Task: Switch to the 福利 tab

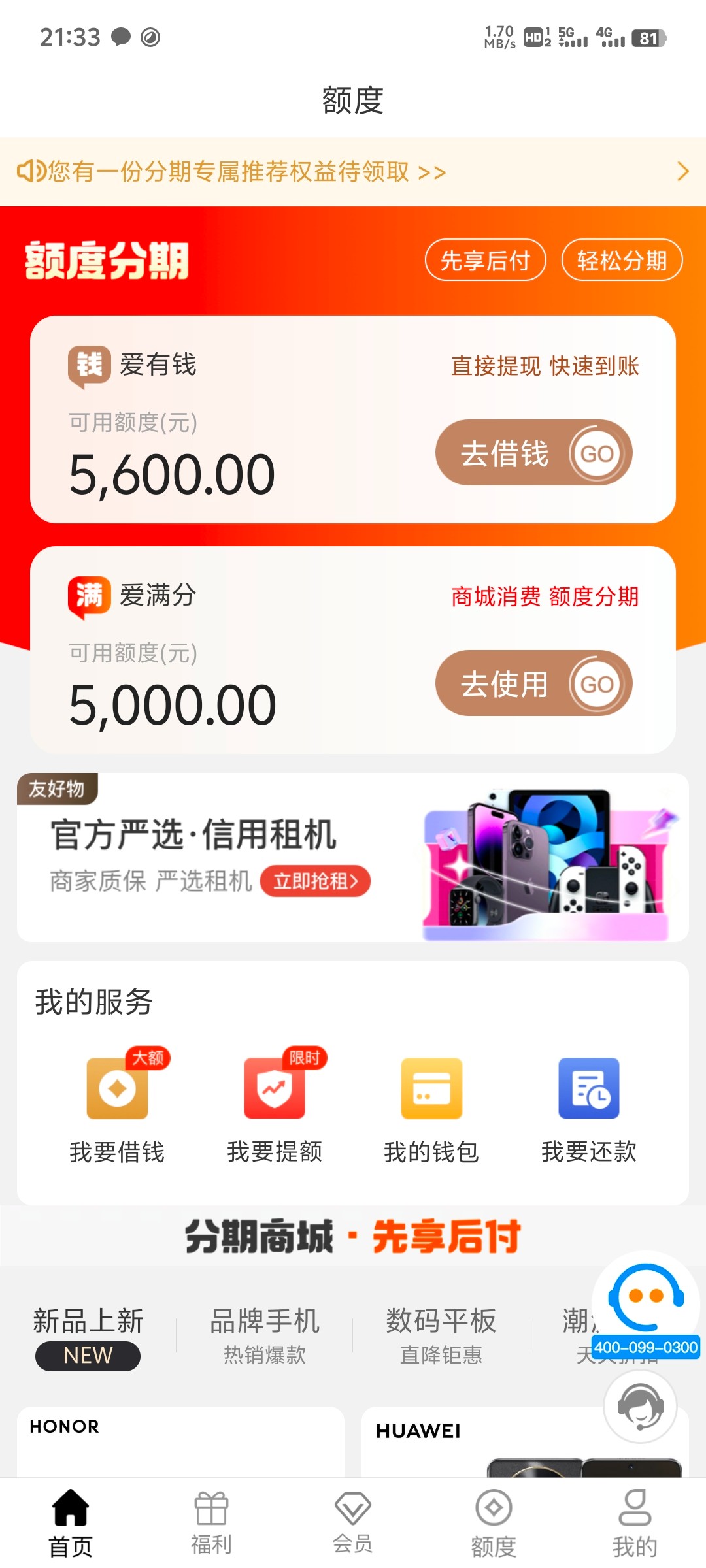Action: click(211, 1522)
